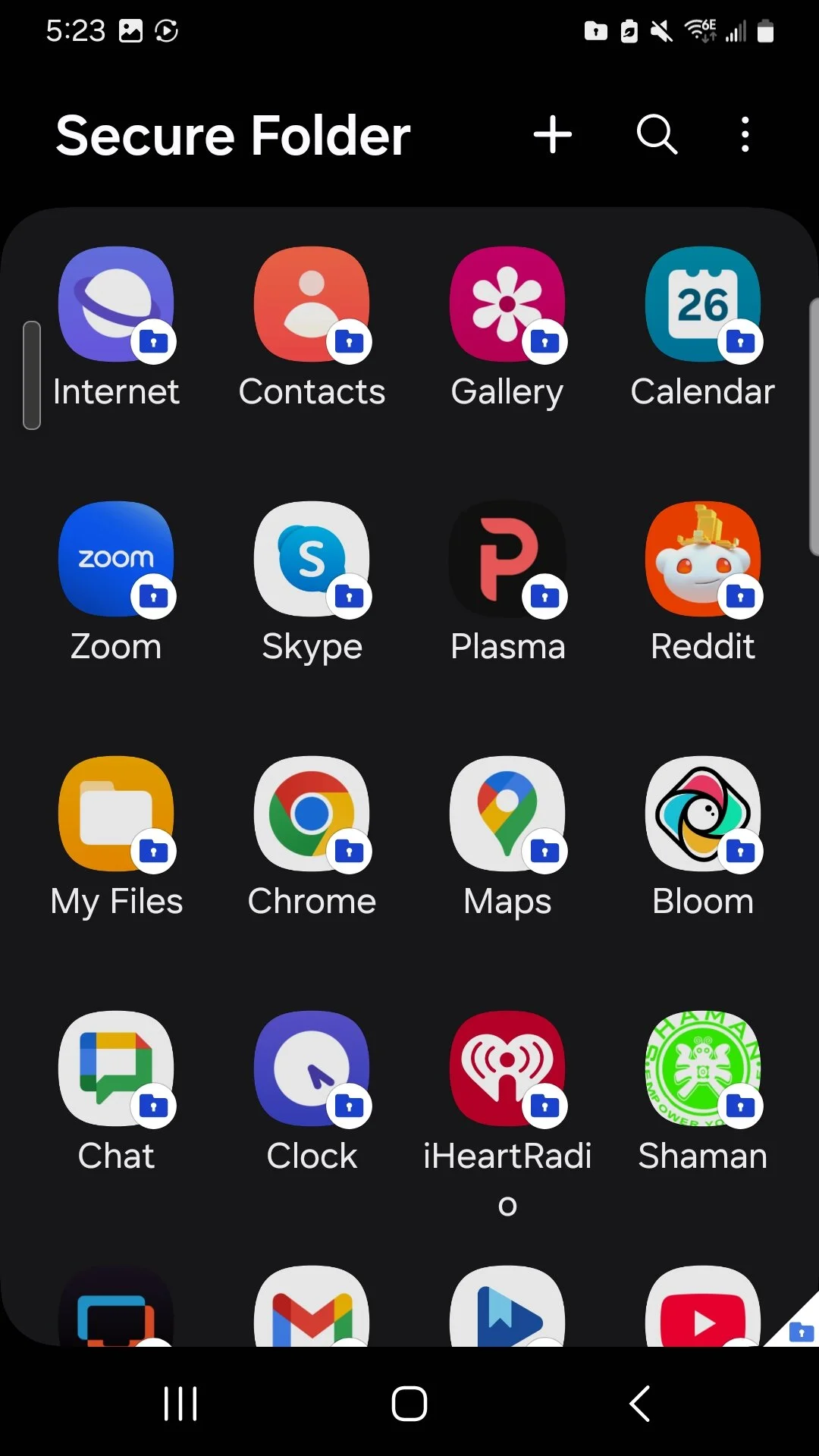819x1456 pixels.
Task: Open the Plasma app
Action: tap(507, 559)
